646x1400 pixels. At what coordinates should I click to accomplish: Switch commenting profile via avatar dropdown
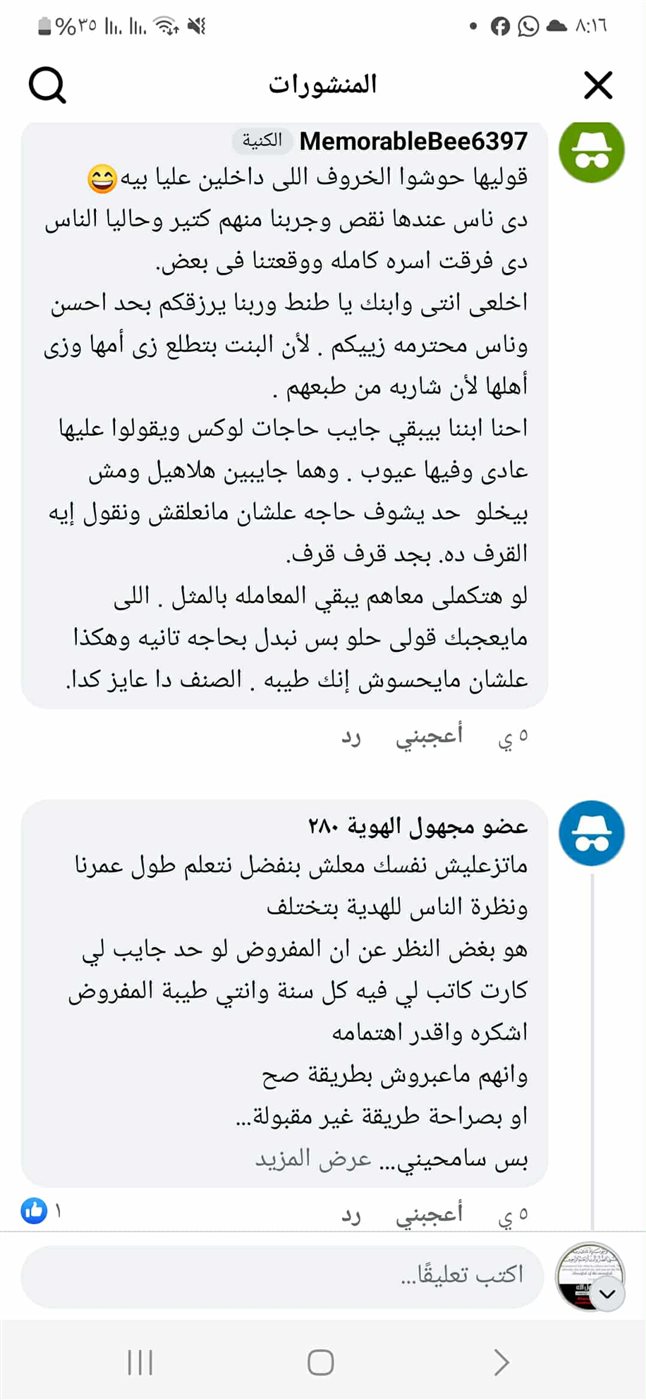click(x=609, y=1294)
